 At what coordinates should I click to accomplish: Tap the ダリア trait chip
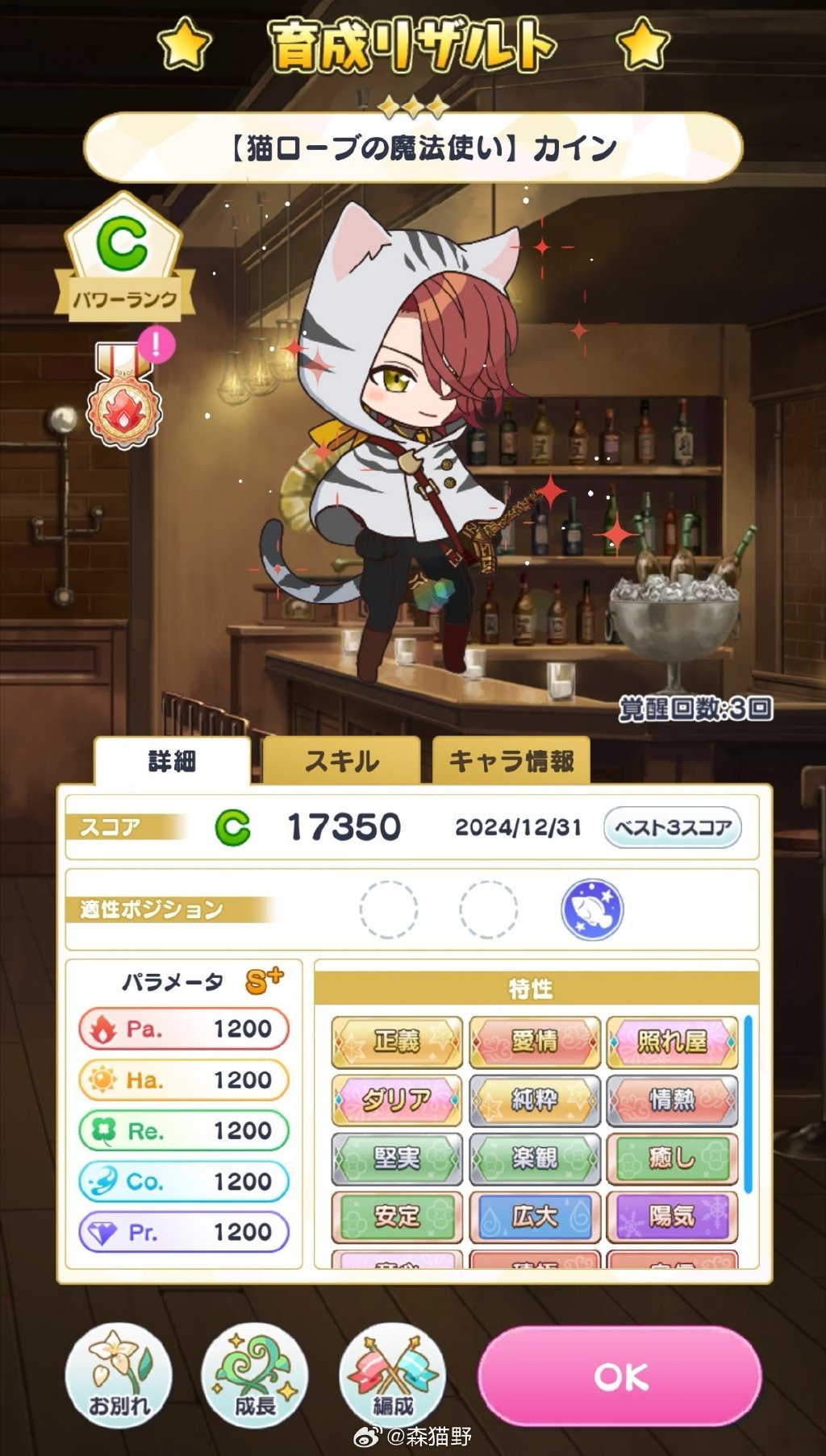pos(397,1100)
